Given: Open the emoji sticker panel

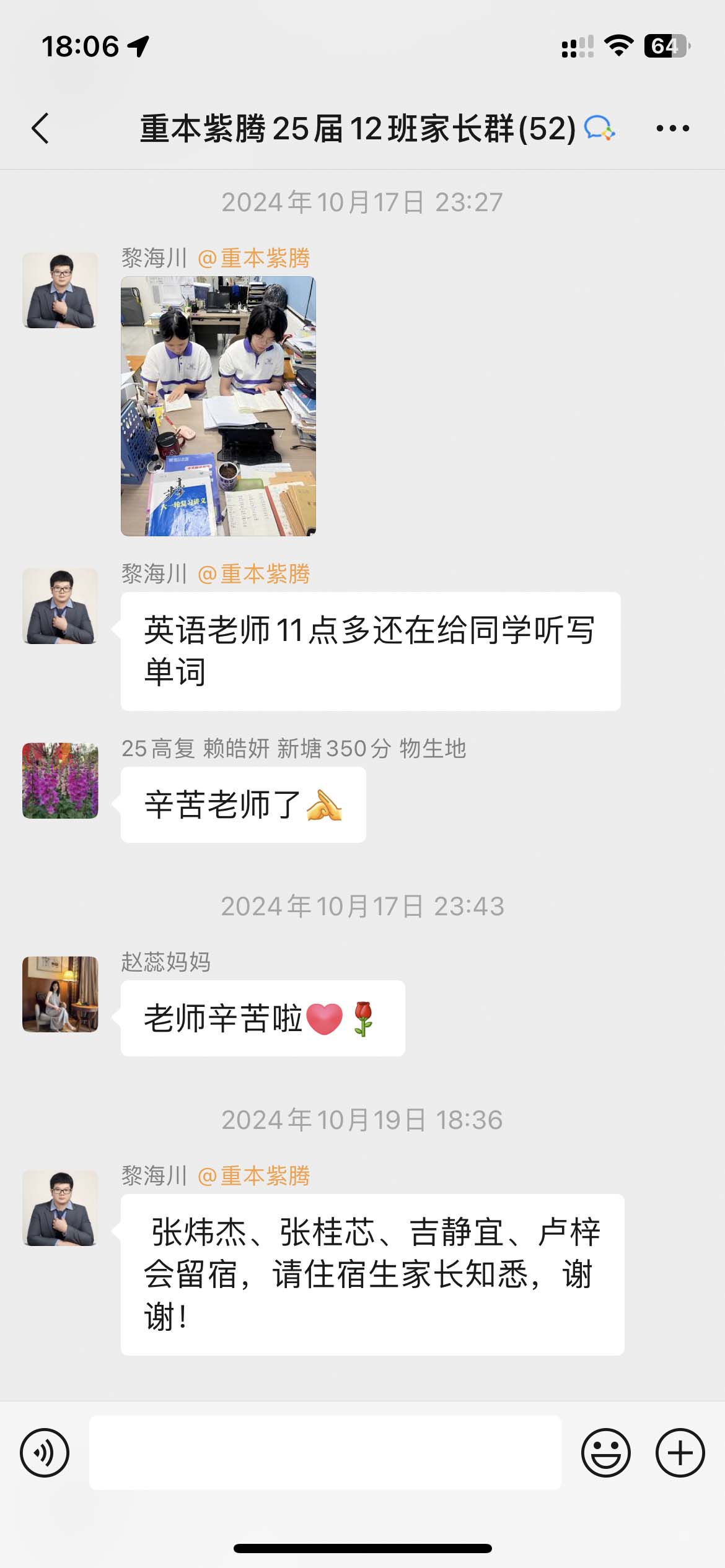Looking at the screenshot, I should 605,1453.
